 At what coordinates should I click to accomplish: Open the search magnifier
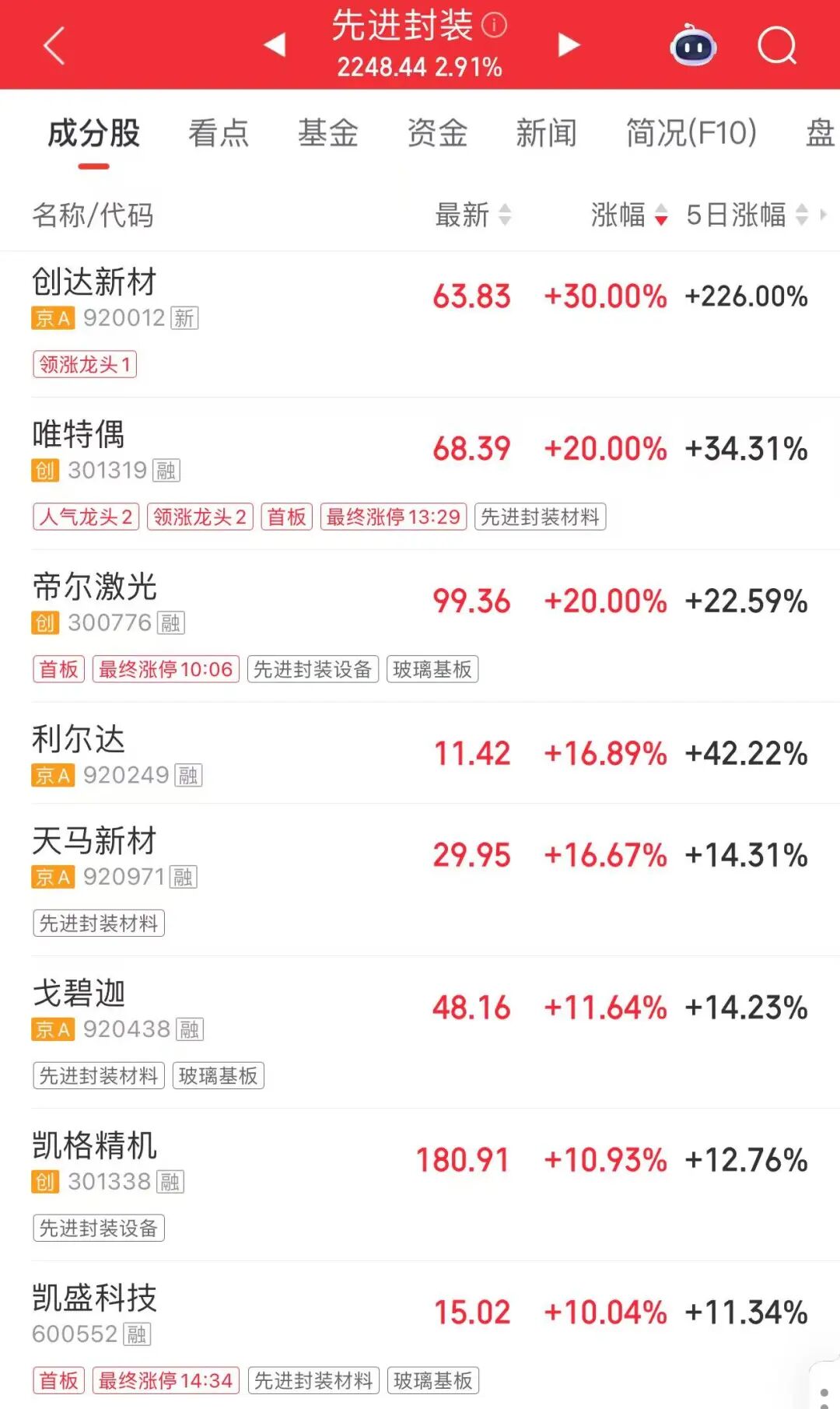pyautogui.click(x=777, y=46)
